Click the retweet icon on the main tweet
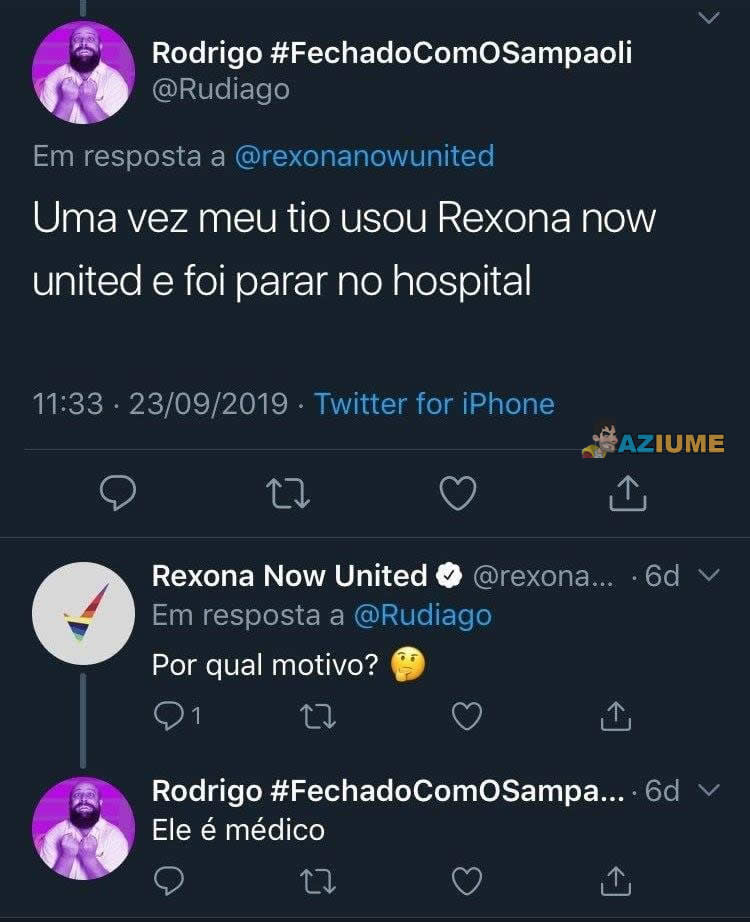 click(288, 492)
